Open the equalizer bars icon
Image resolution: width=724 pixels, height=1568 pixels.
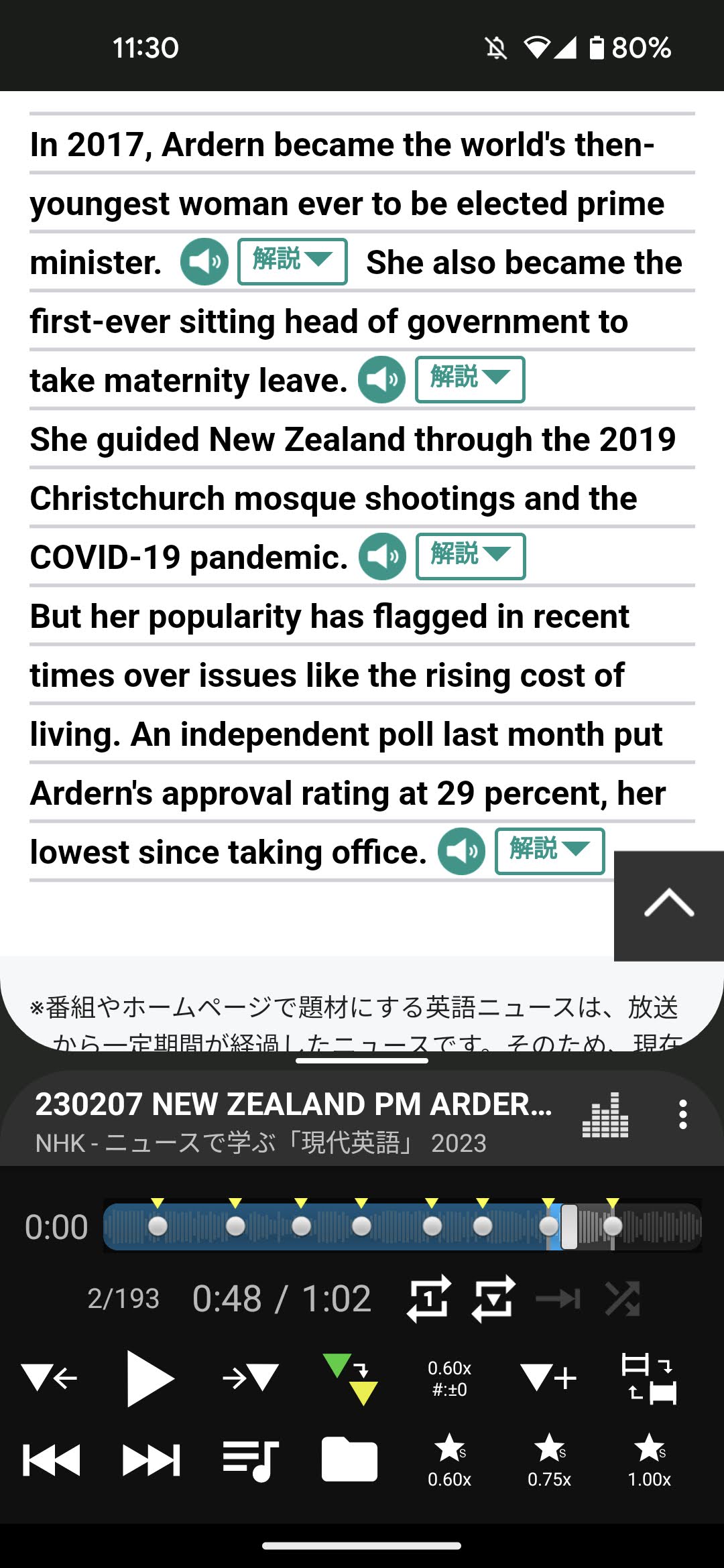tap(605, 1115)
